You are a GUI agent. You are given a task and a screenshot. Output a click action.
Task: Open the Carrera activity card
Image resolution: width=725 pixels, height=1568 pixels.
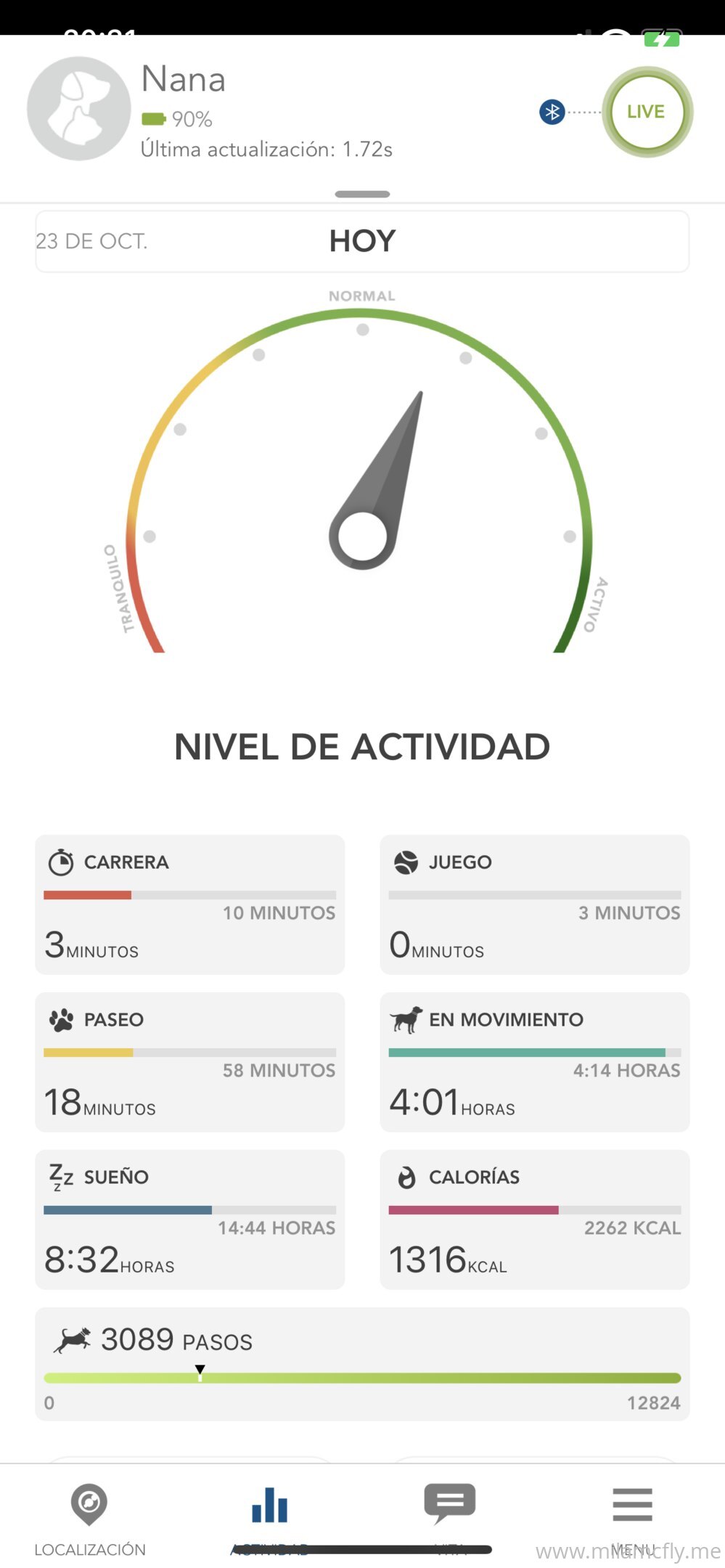tap(189, 904)
